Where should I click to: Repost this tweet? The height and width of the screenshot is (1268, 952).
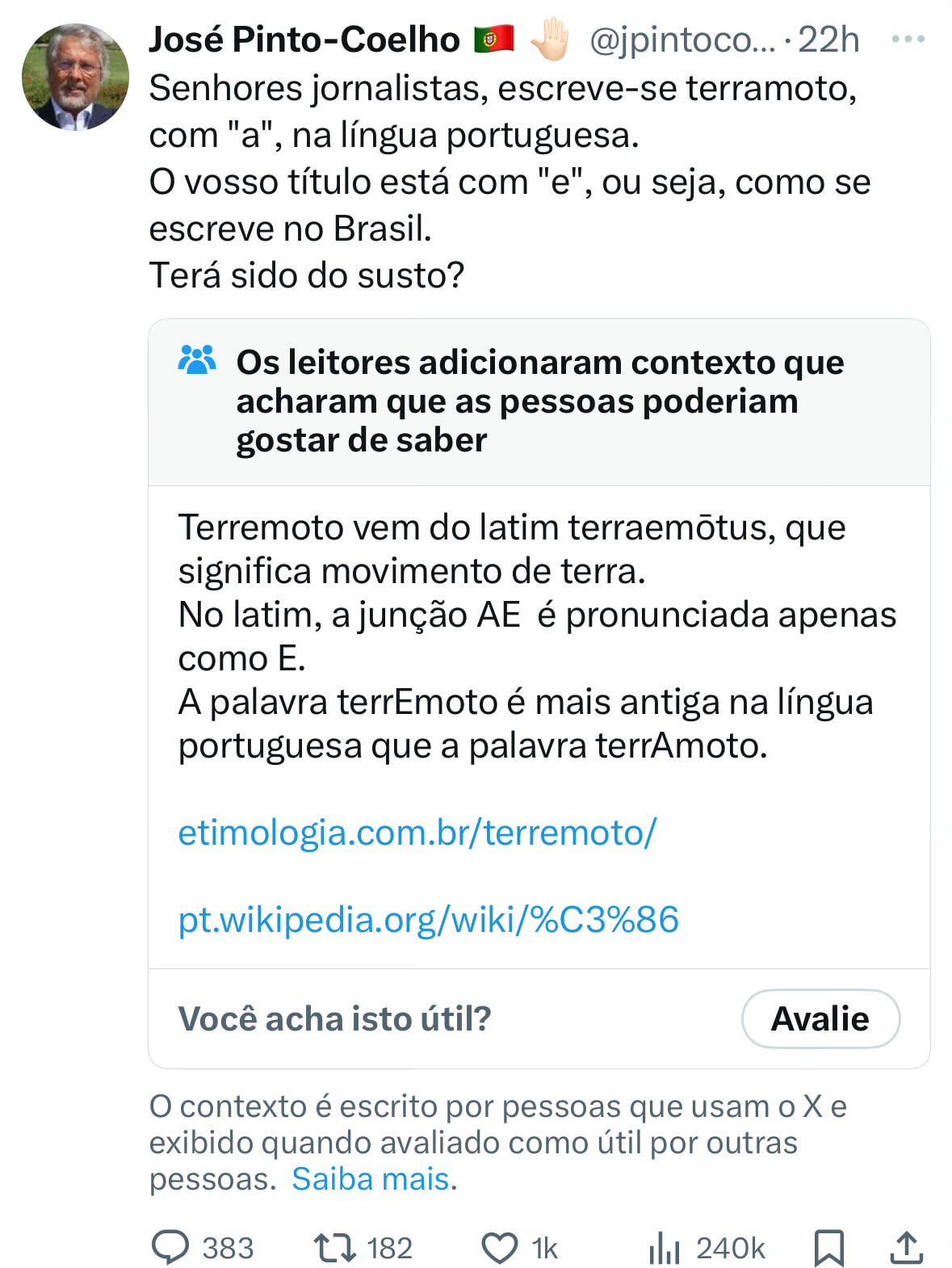334,1248
